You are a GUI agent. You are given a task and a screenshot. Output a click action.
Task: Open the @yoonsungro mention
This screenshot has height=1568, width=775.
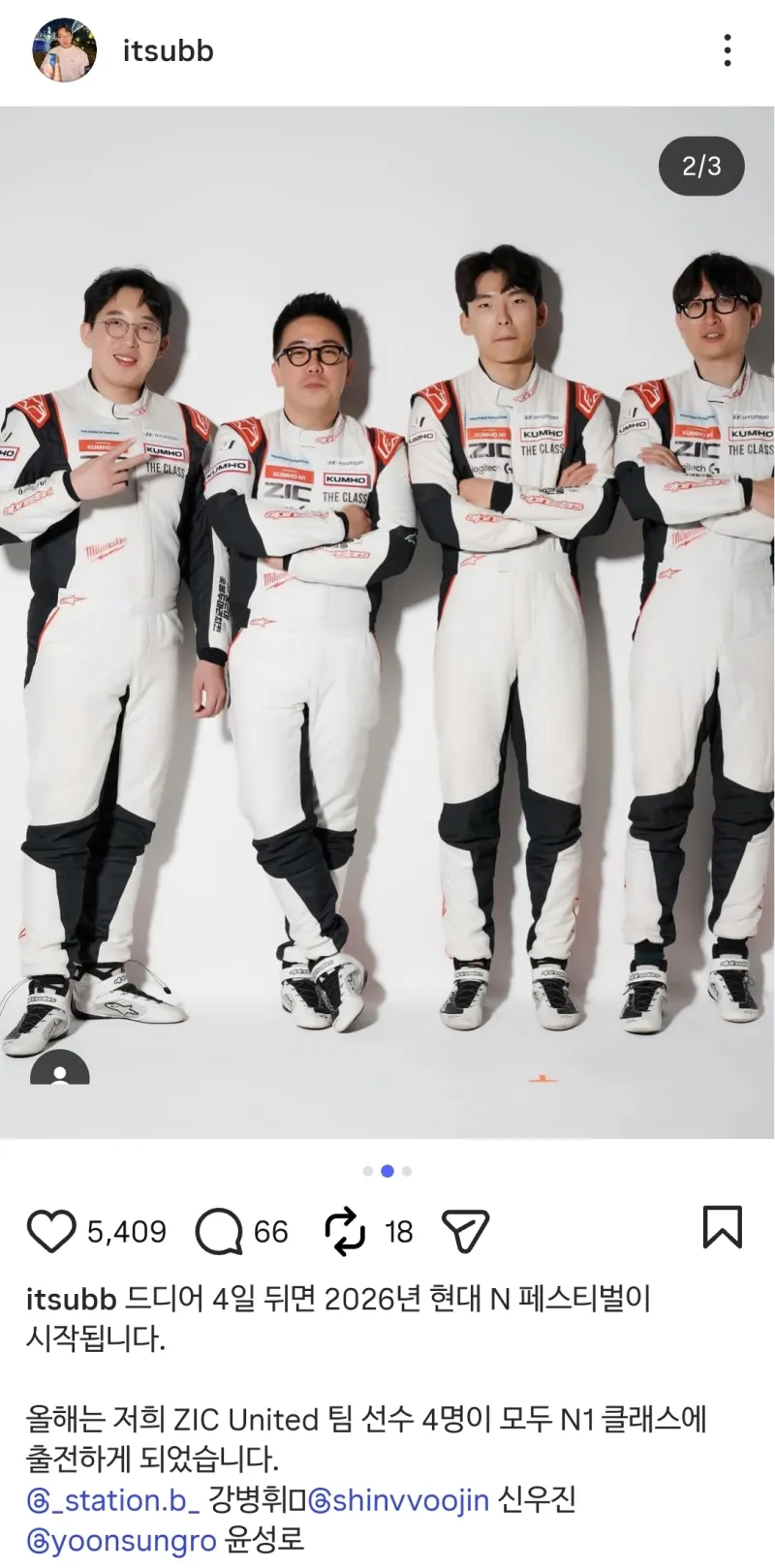pos(121,1539)
